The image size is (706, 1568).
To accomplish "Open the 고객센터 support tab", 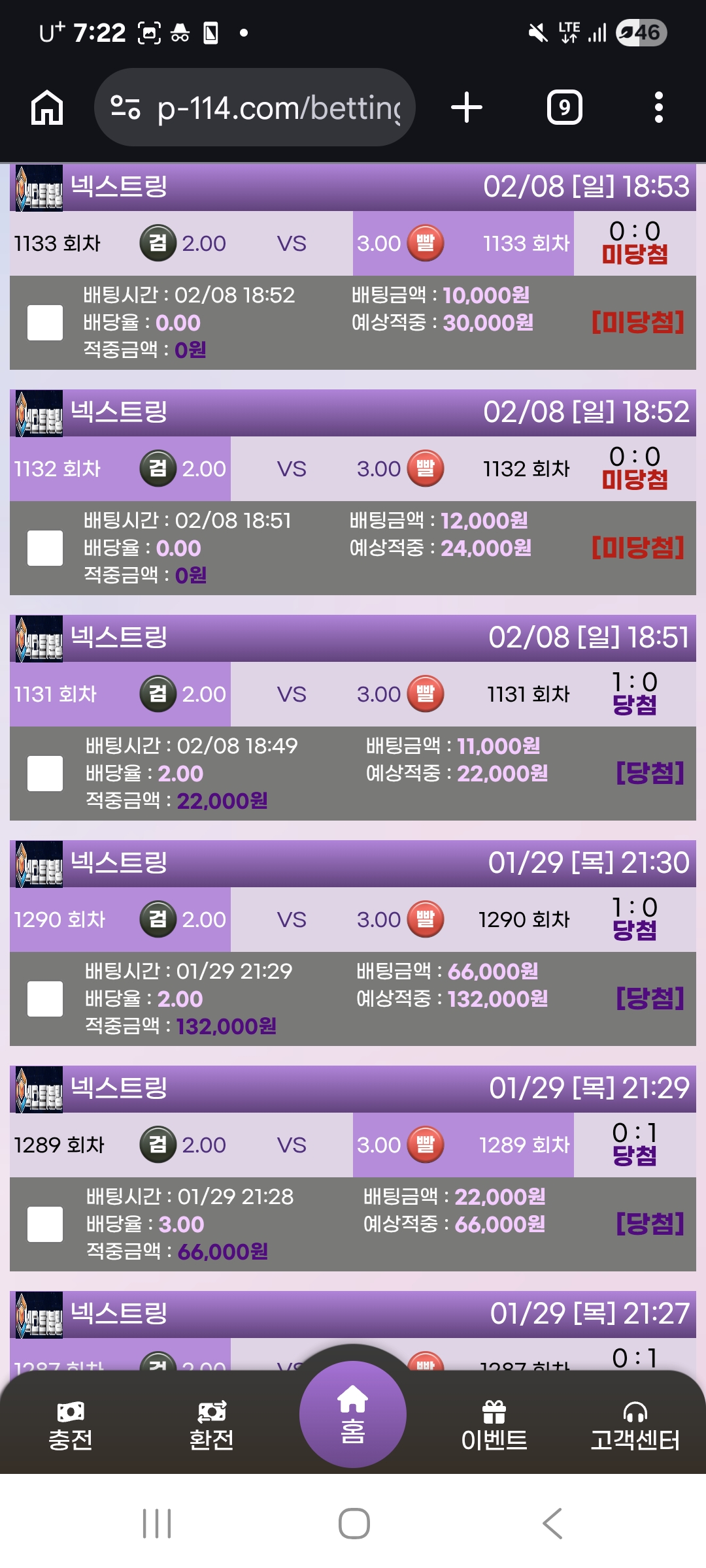I will [635, 1426].
